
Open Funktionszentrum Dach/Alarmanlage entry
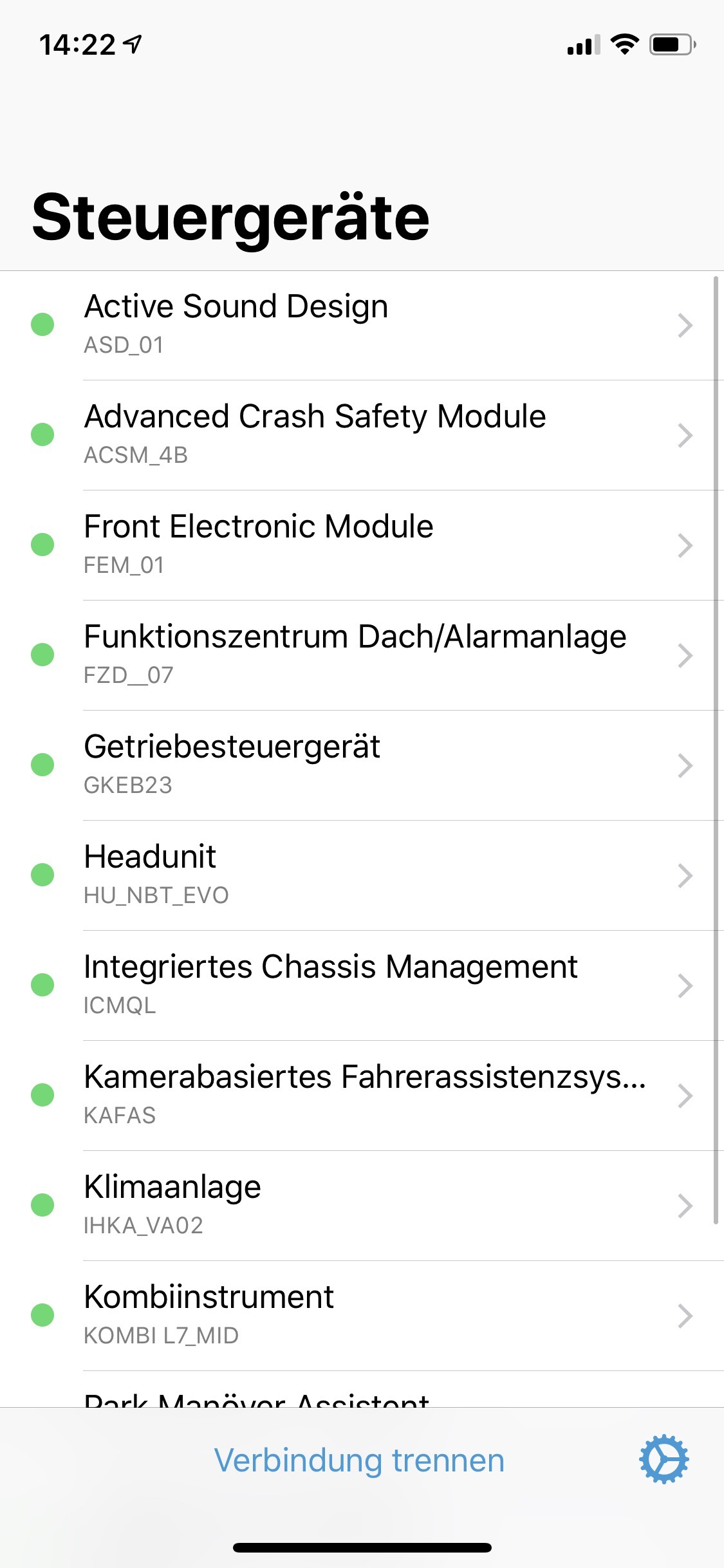point(360,655)
